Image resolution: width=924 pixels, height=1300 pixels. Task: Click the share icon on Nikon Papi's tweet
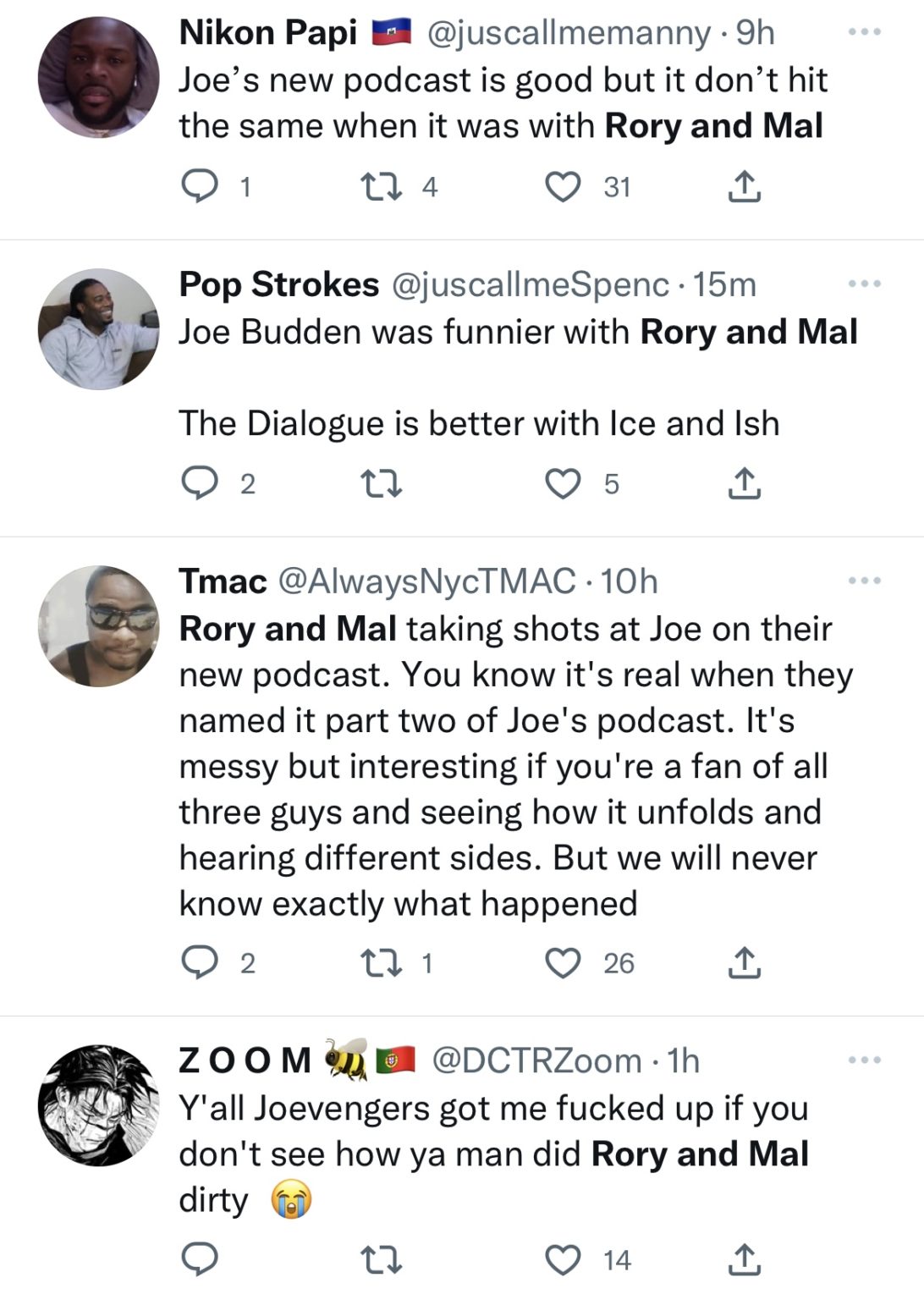745,187
